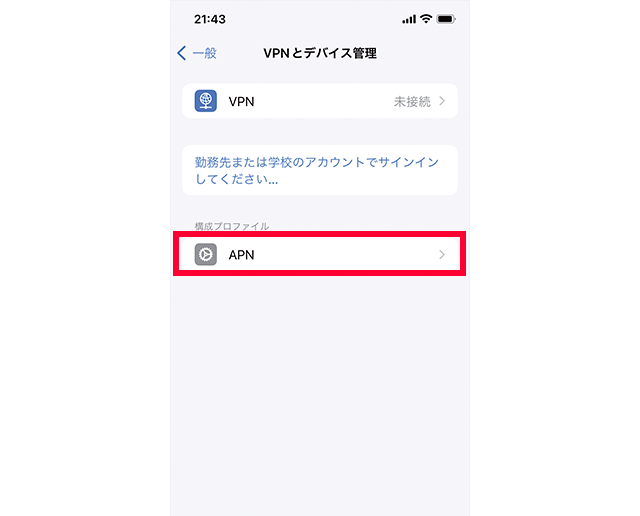Go back to the 一般 settings
The width and height of the screenshot is (640, 516).
(x=197, y=53)
